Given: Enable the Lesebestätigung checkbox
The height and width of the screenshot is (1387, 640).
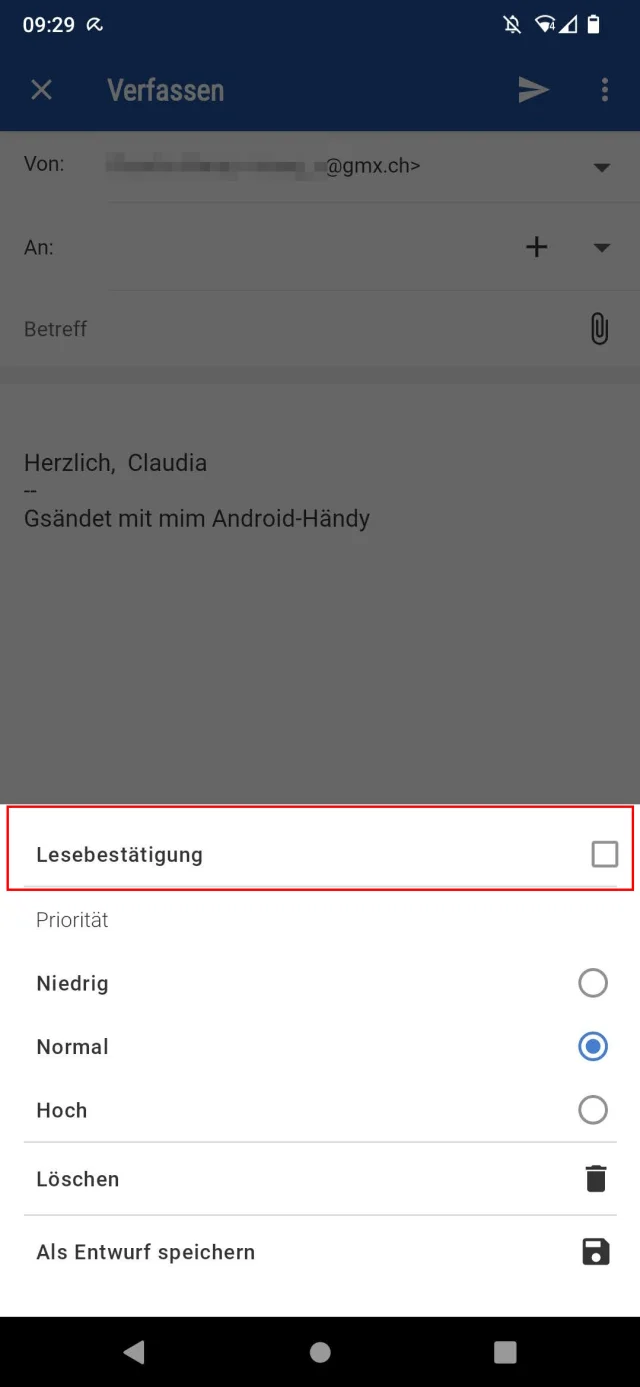Looking at the screenshot, I should [604, 854].
